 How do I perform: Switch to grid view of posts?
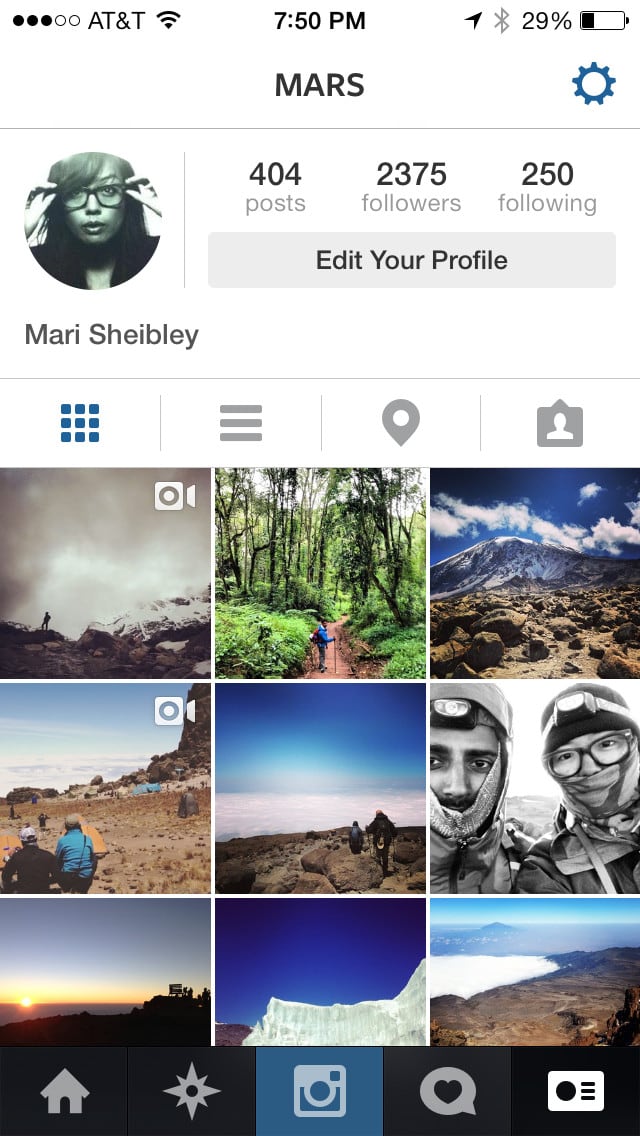click(80, 423)
